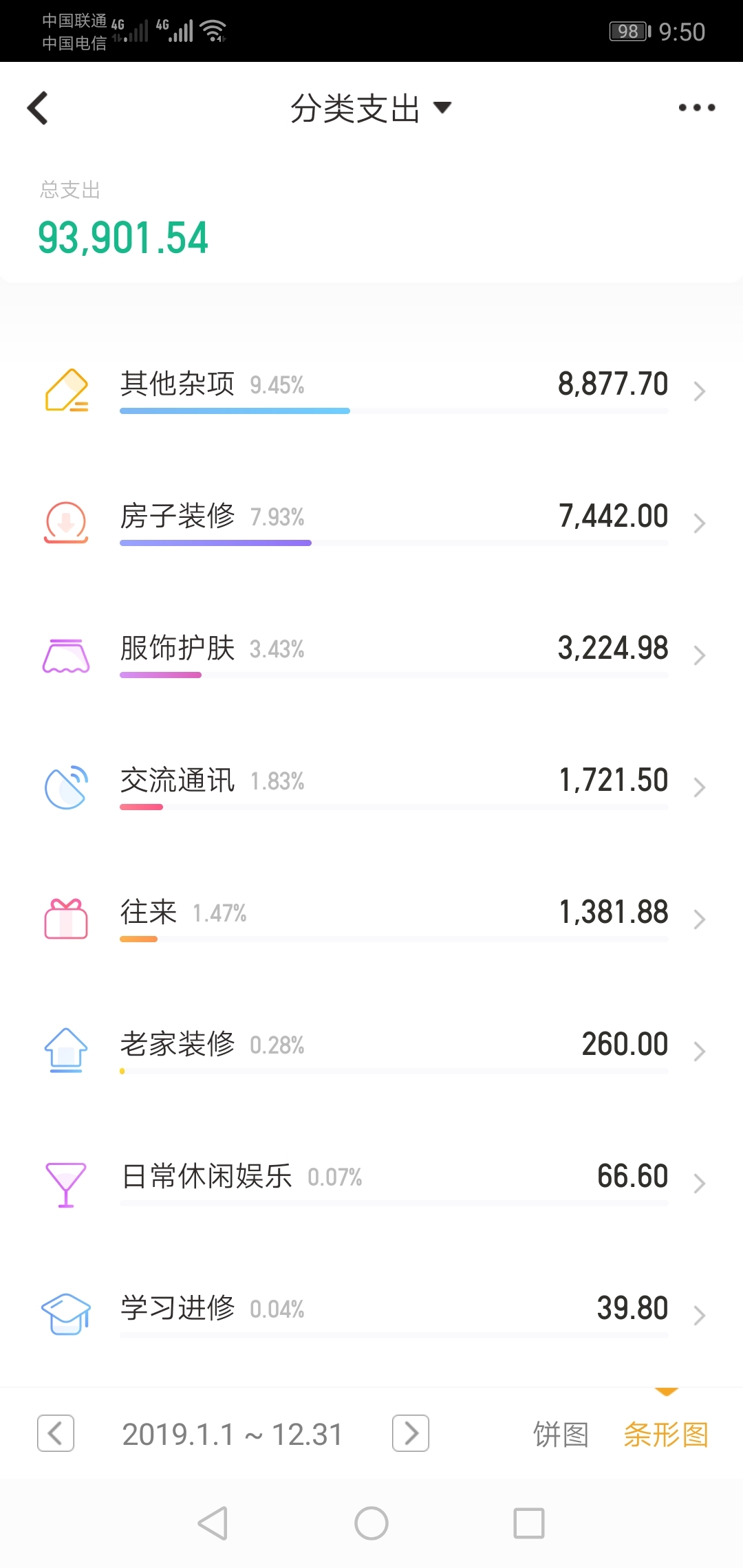Open the 服饰护肤 category row

(x=371, y=654)
